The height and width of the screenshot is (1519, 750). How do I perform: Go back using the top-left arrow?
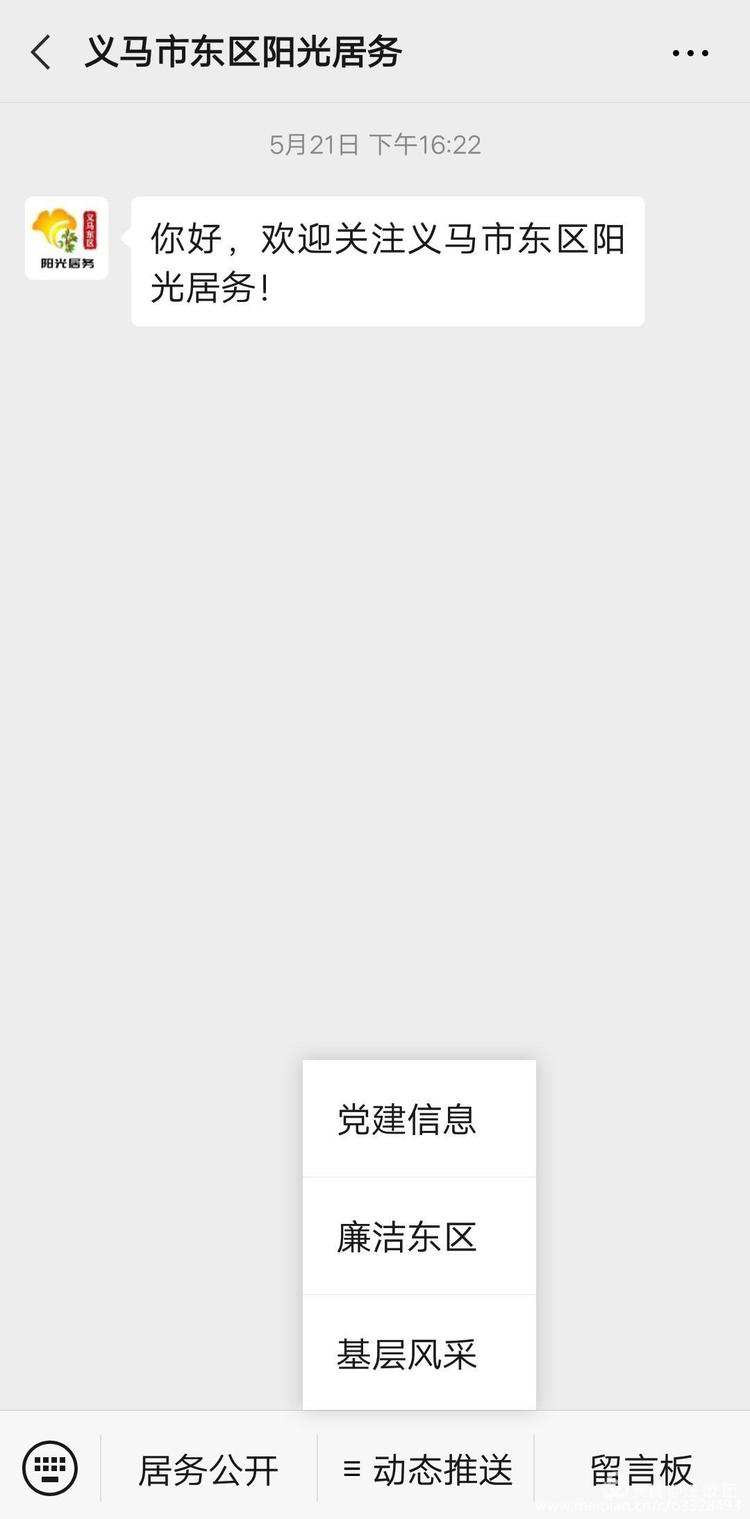pyautogui.click(x=41, y=52)
